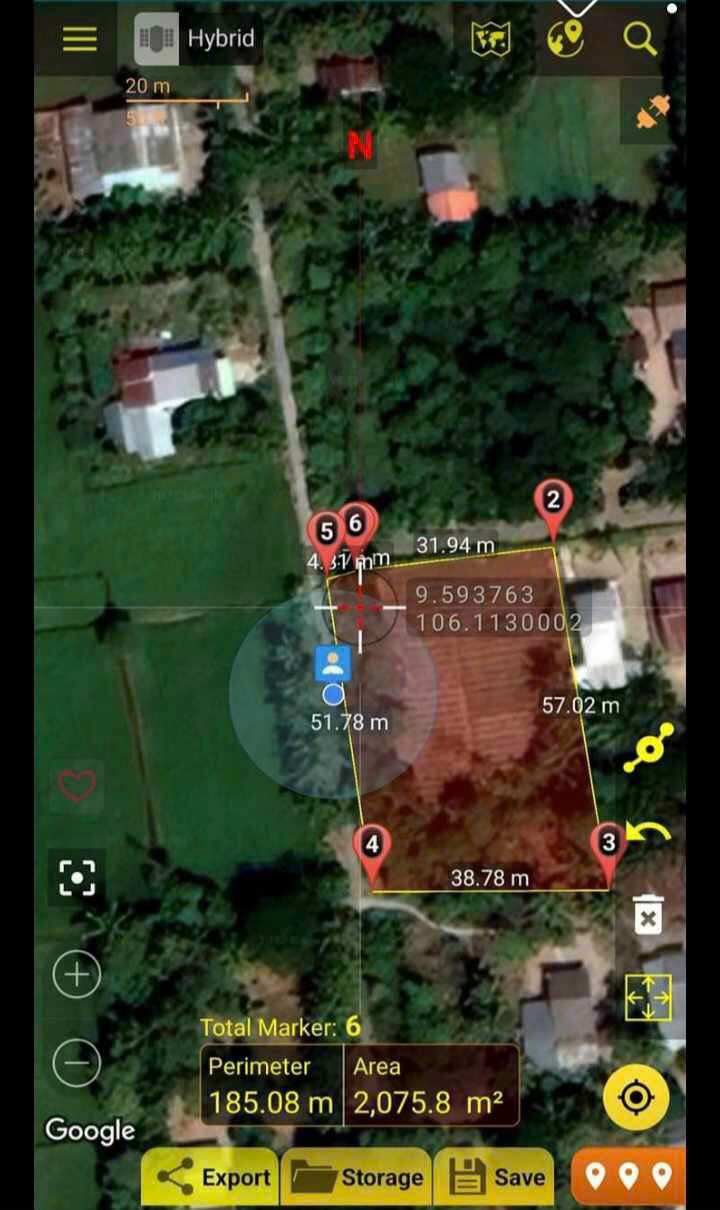
Task: Open Storage folder
Action: [358, 1178]
